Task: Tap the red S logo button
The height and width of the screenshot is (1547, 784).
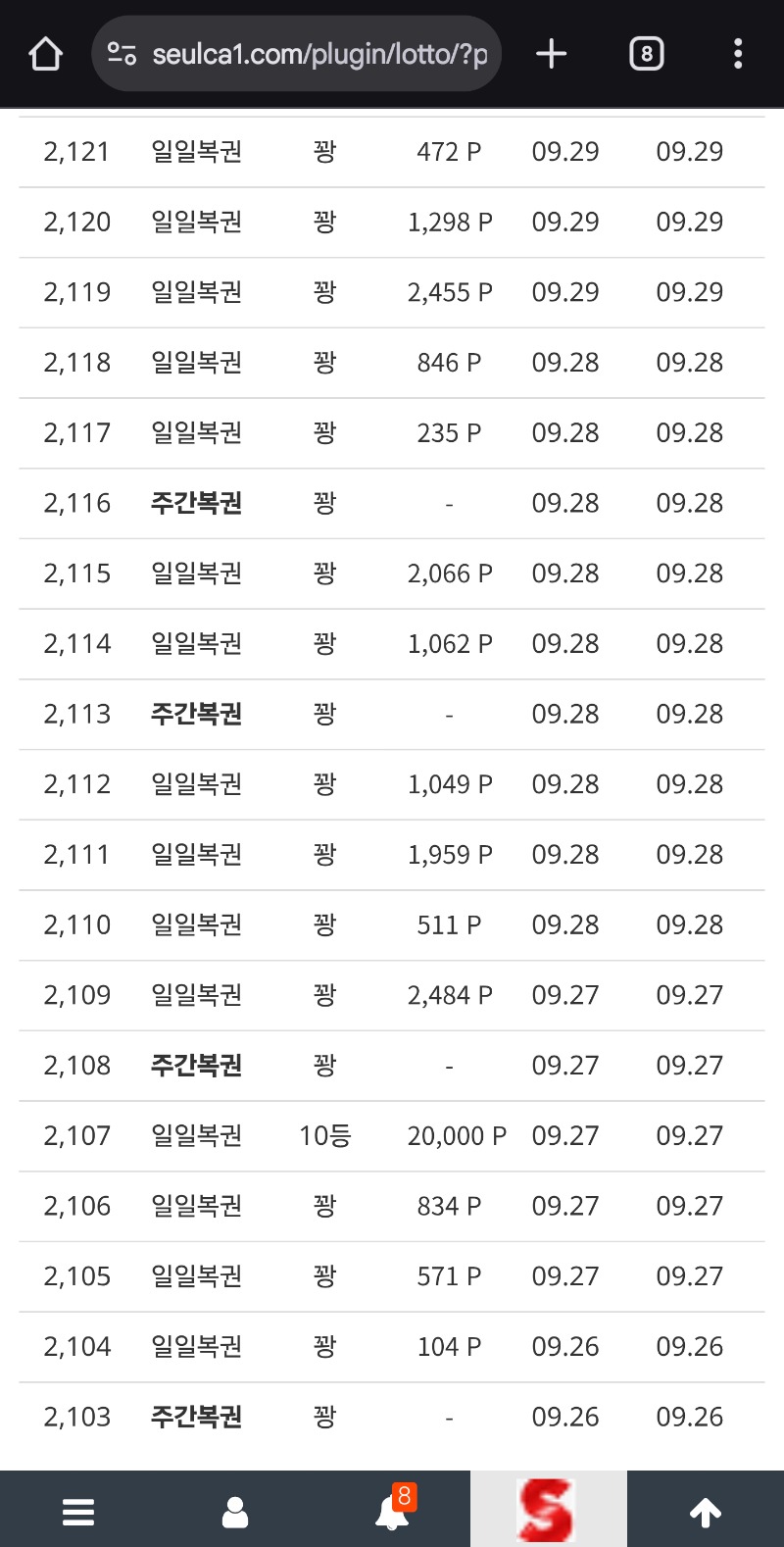Action: 547,1510
